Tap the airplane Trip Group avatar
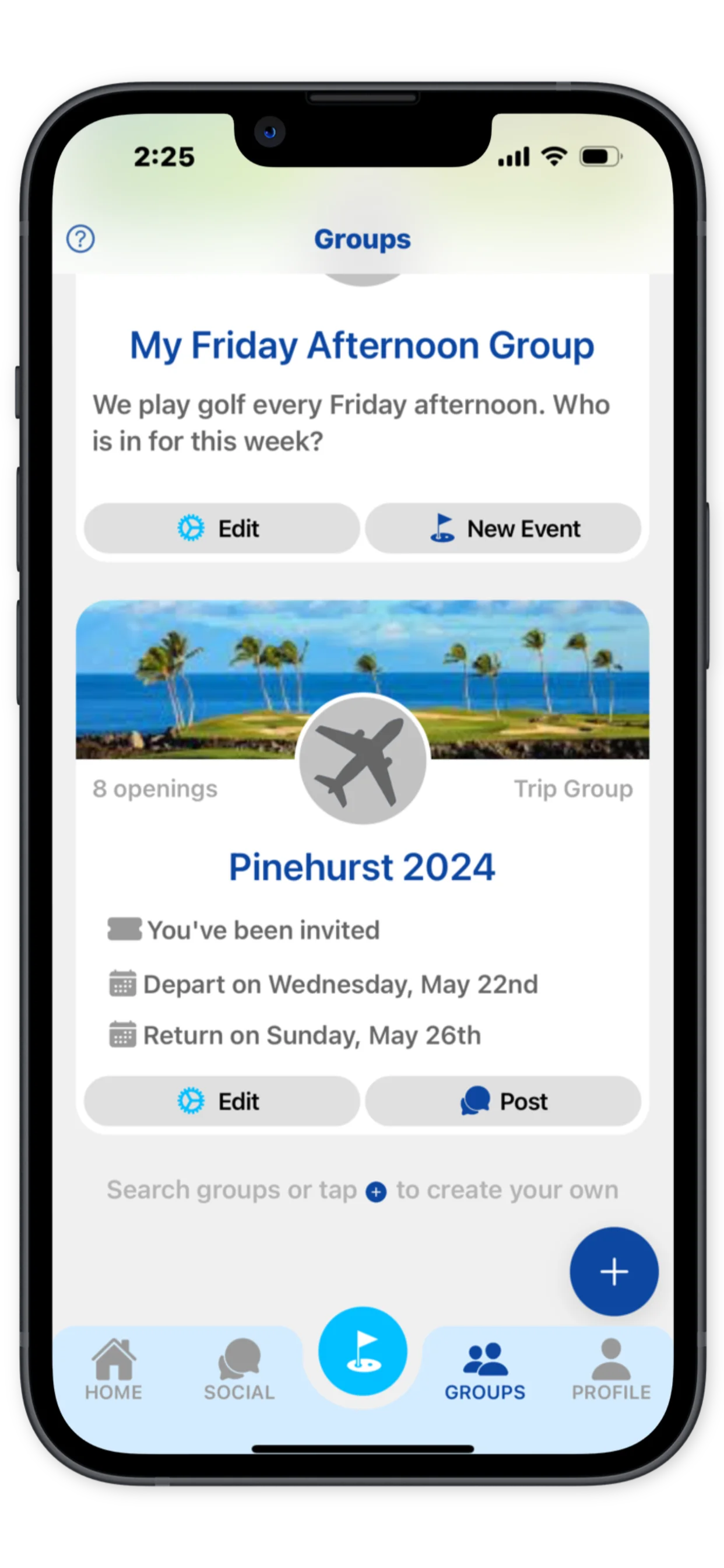This screenshot has width=724, height=1568. 362,759
